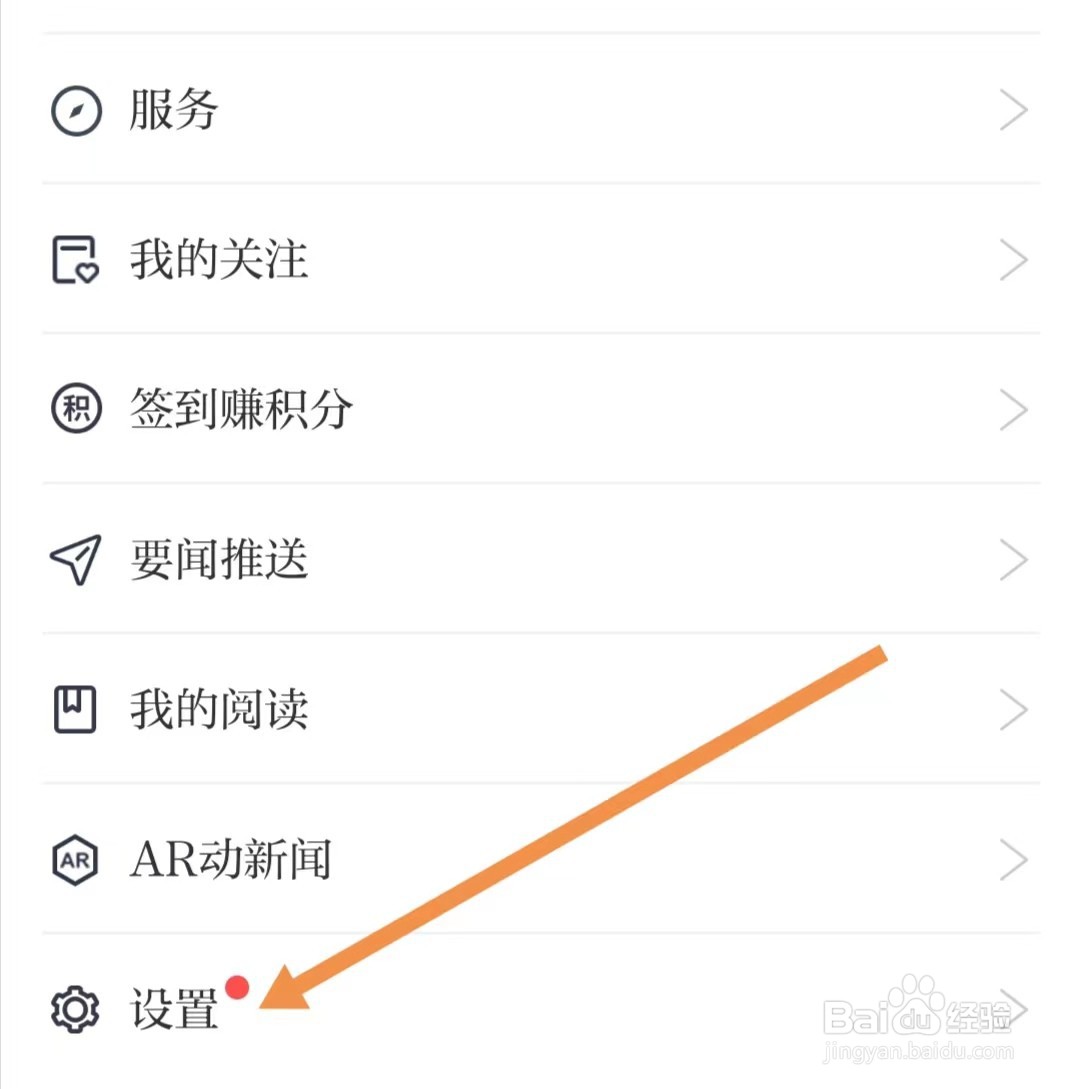This screenshot has height=1089, width=1073.
Task: Select the bookmark icon for 我的阅读
Action: (x=75, y=708)
